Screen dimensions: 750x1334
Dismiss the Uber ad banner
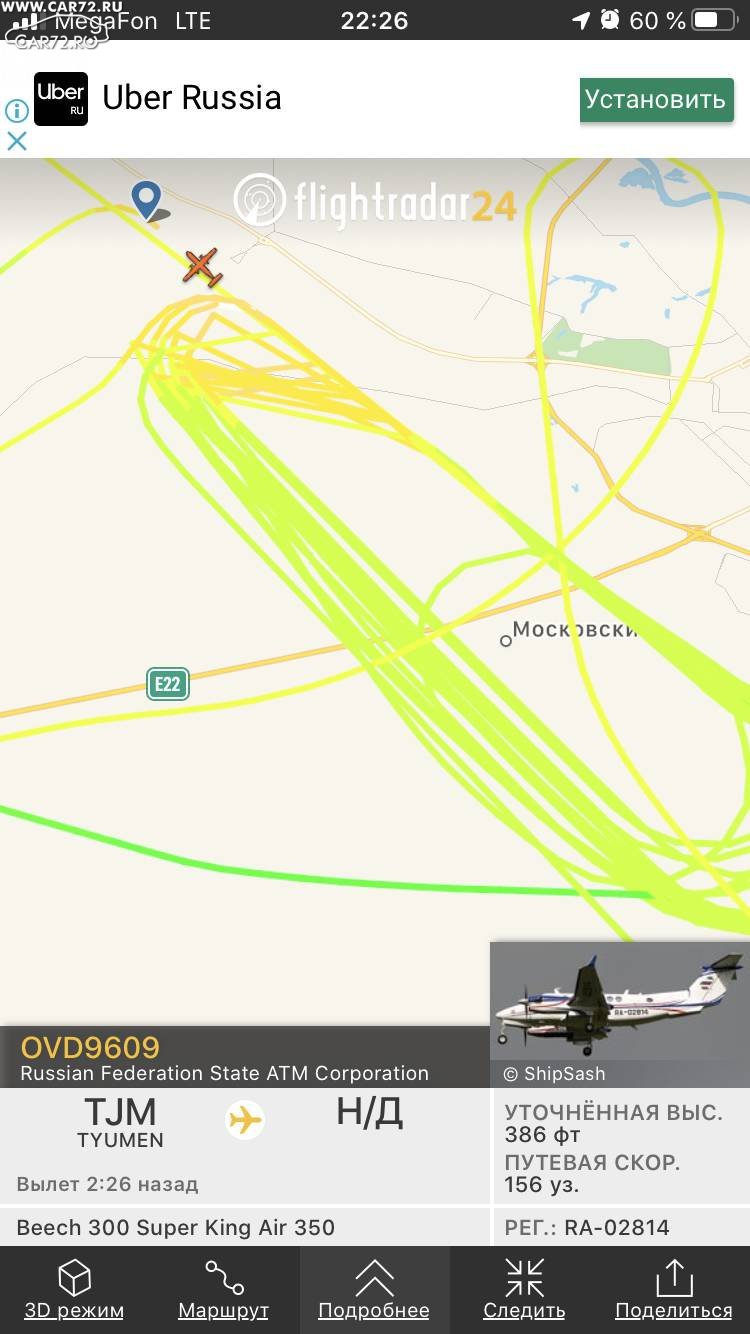(17, 141)
